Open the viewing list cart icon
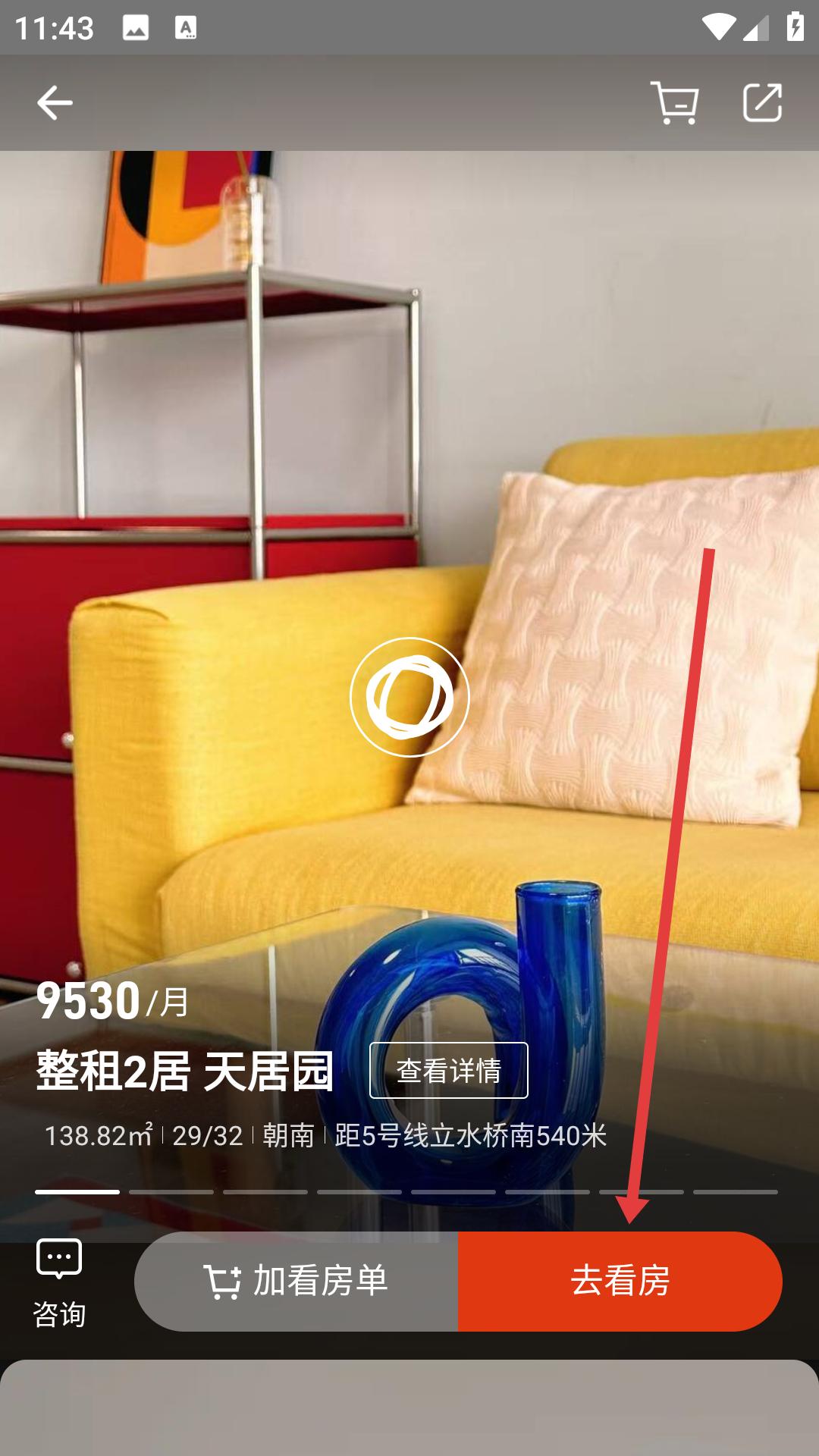 click(x=674, y=102)
